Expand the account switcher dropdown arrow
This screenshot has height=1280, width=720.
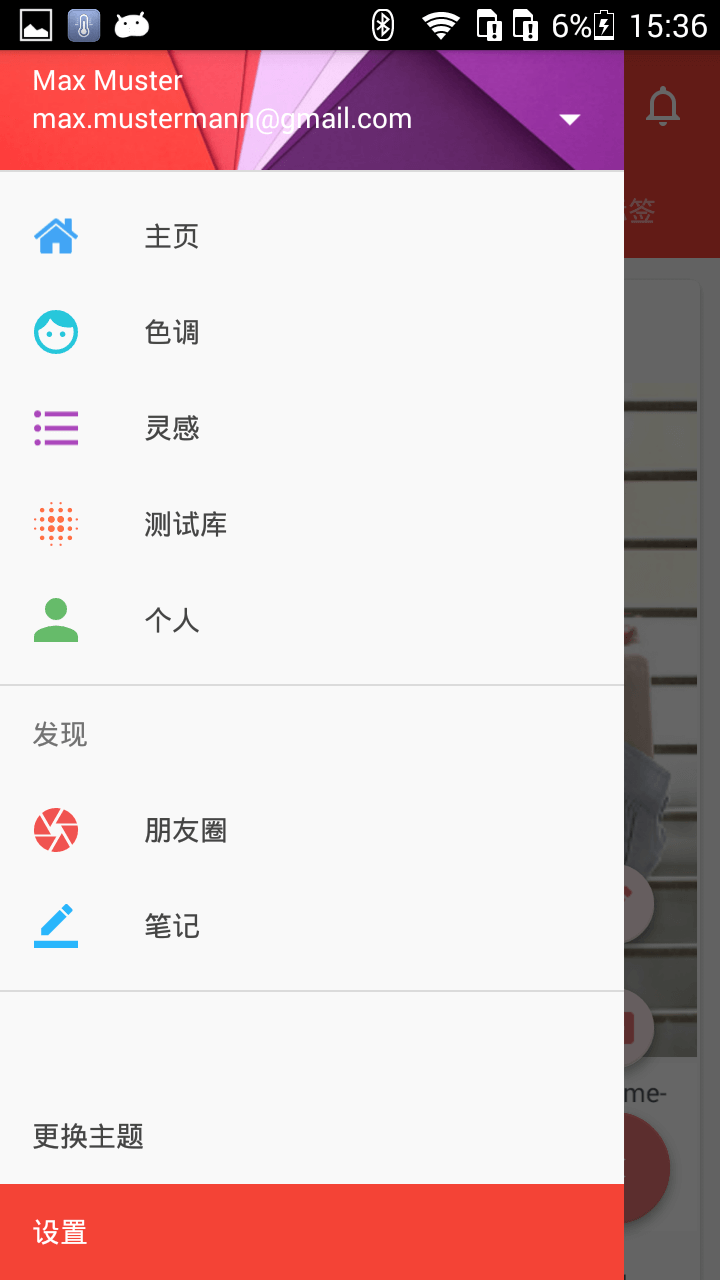569,120
